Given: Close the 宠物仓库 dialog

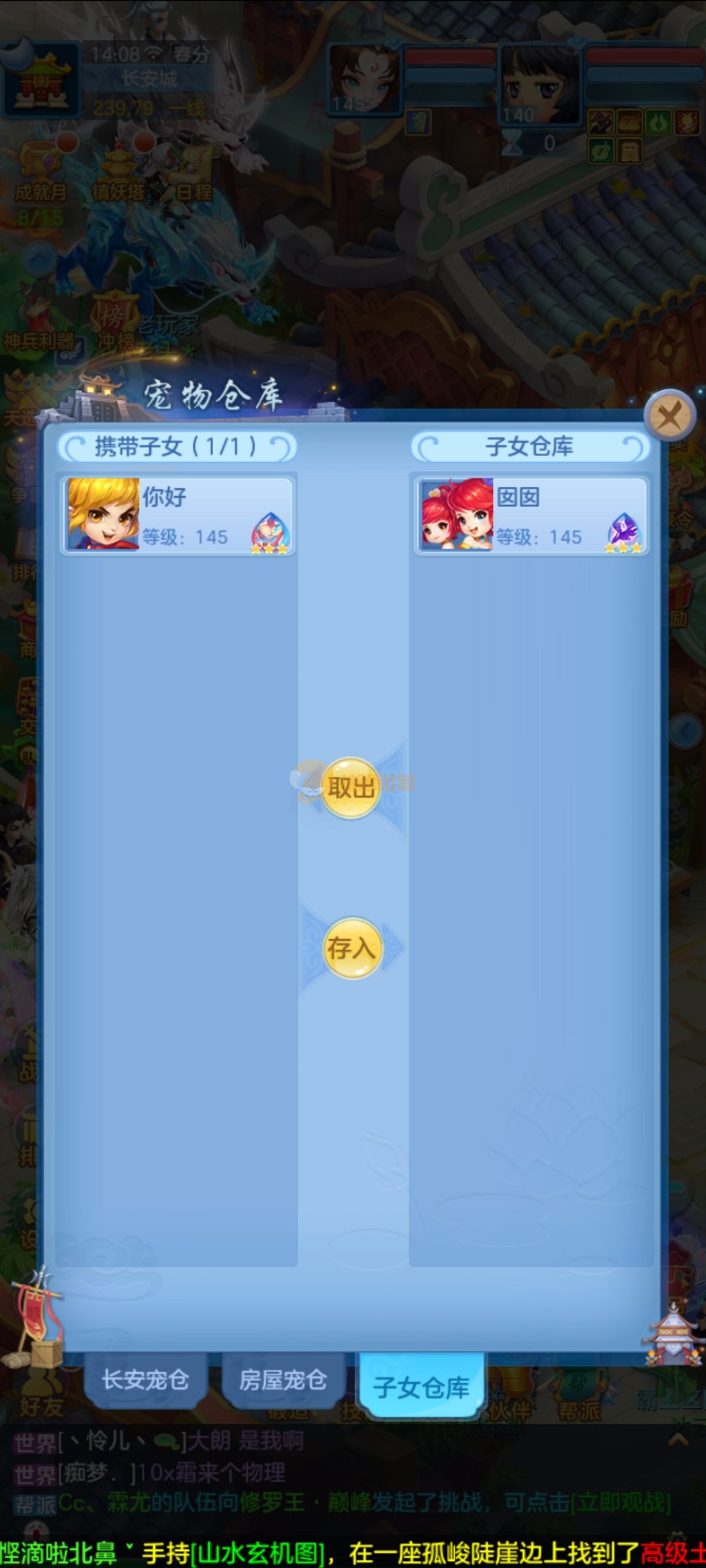Looking at the screenshot, I should click(x=669, y=416).
